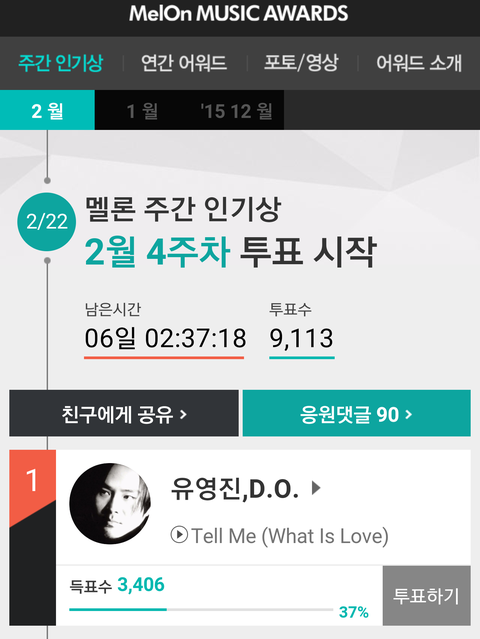Viewport: 480px width, 639px height.
Task: Go to the 포토/영상 section
Action: click(x=302, y=63)
